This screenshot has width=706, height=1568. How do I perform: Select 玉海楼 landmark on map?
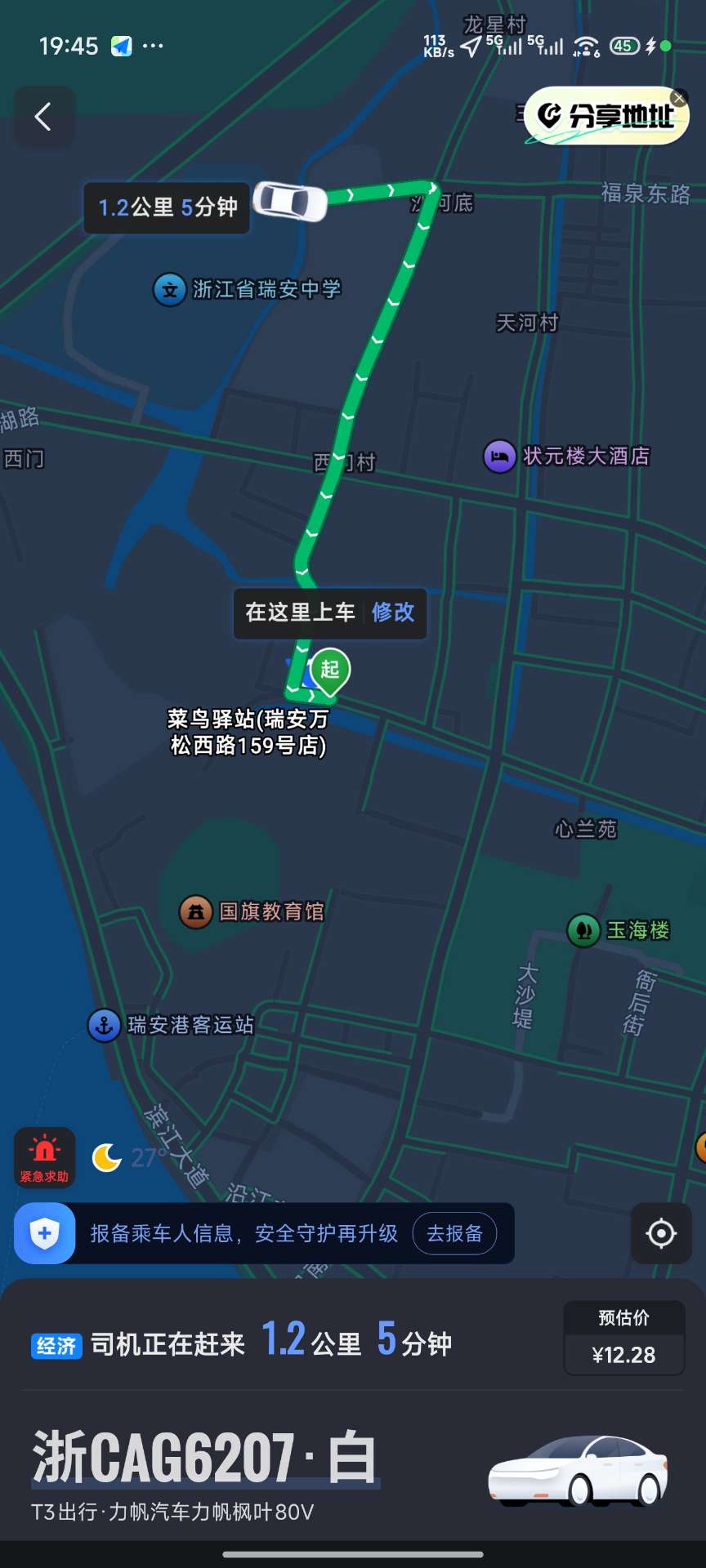[583, 930]
